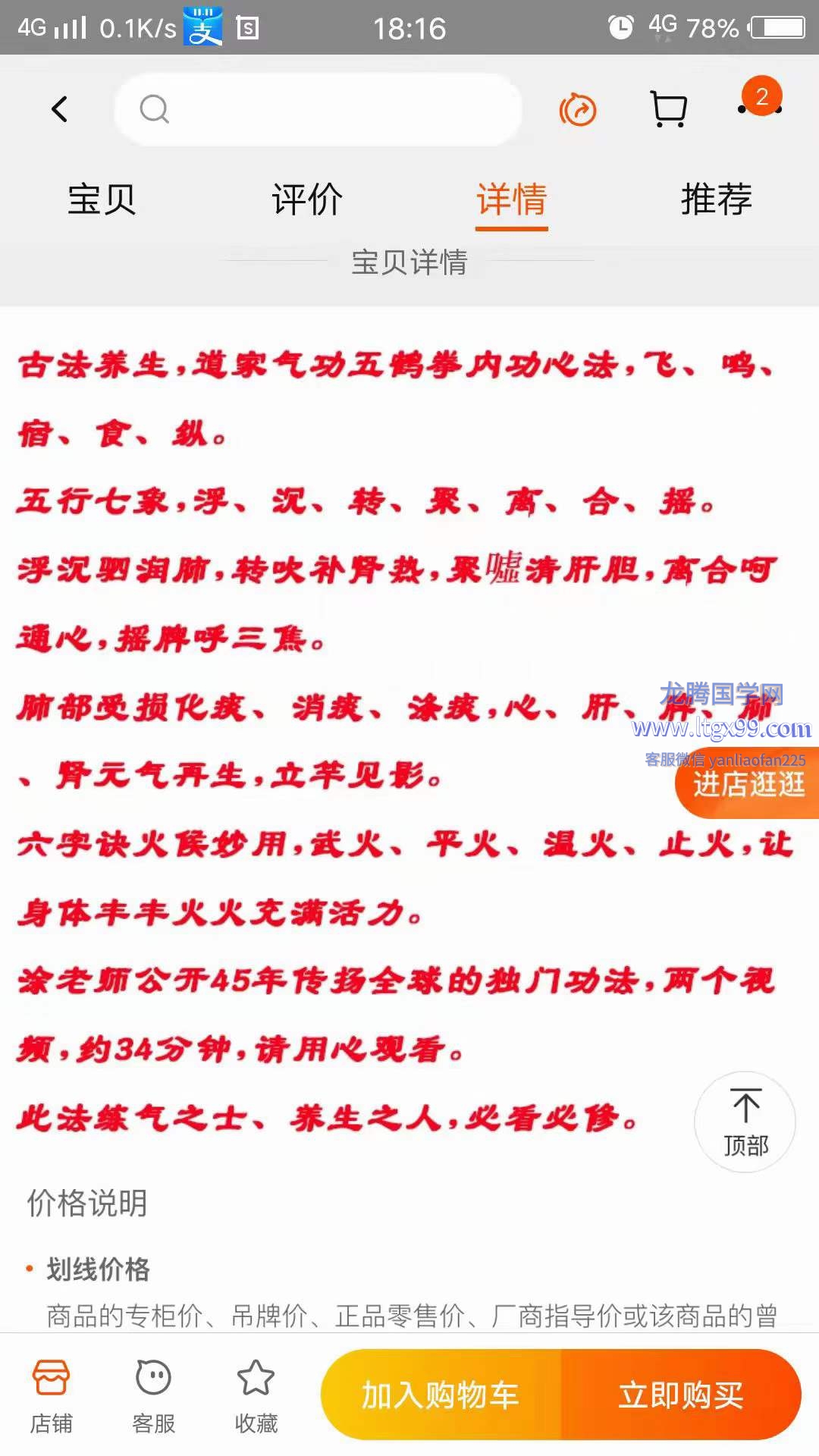Tap 进店逛逛 to visit the shop
The height and width of the screenshot is (1456, 819).
[x=748, y=785]
